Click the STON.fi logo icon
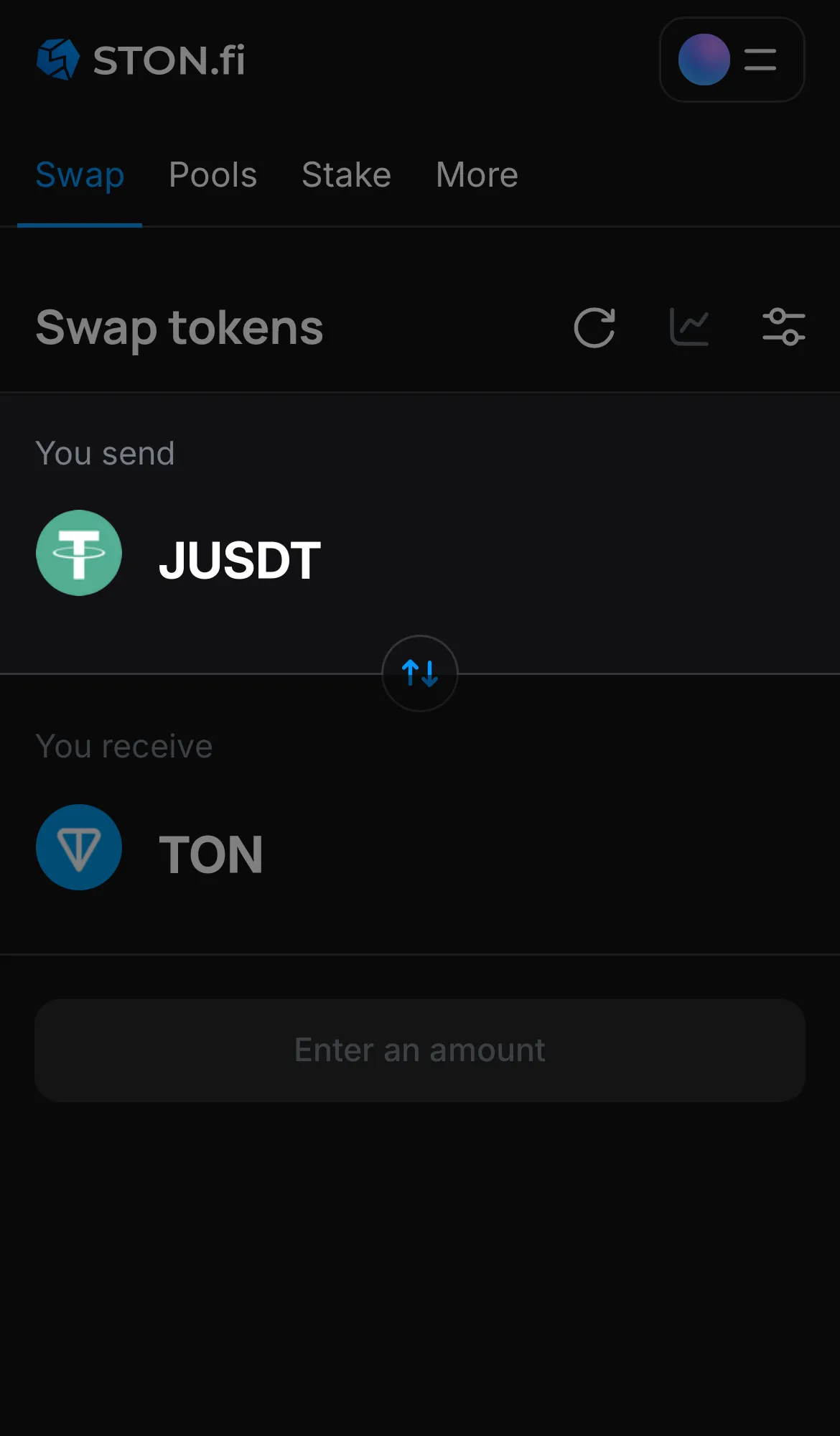Screen dimensions: 840x1436 pyautogui.click(x=58, y=60)
